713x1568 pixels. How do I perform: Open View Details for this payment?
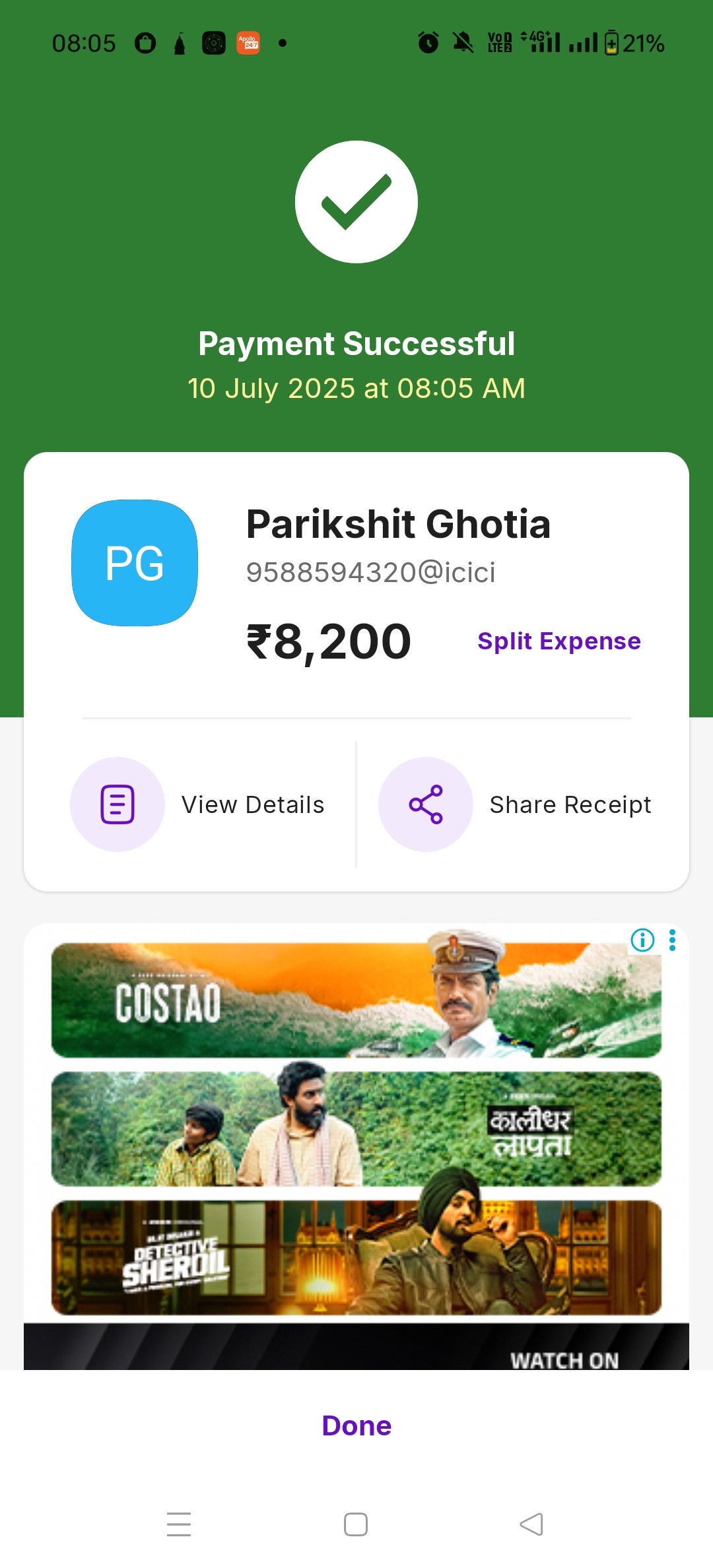[198, 804]
